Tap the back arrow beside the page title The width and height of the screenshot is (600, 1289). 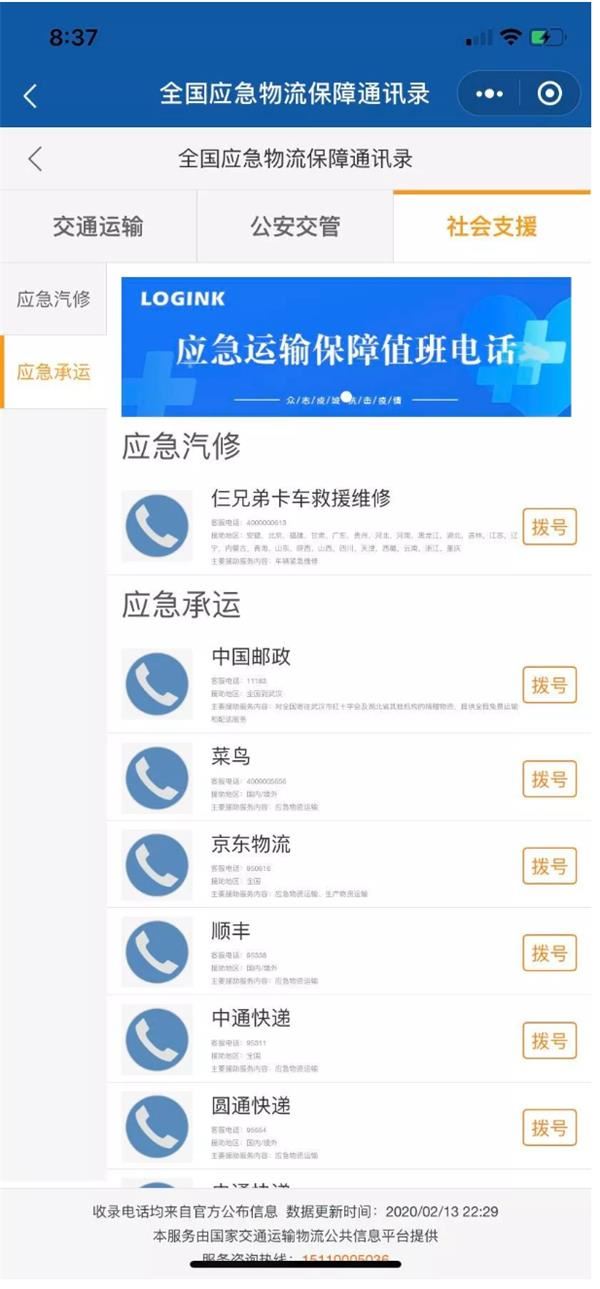click(35, 159)
